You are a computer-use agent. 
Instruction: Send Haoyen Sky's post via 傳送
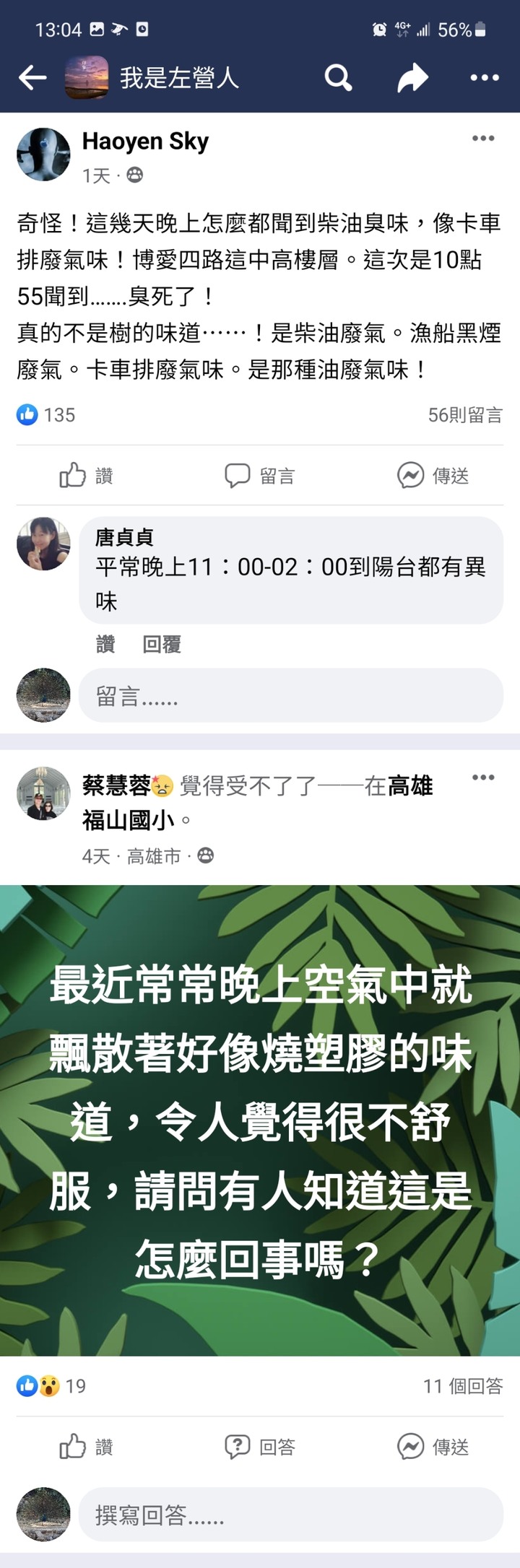(433, 476)
